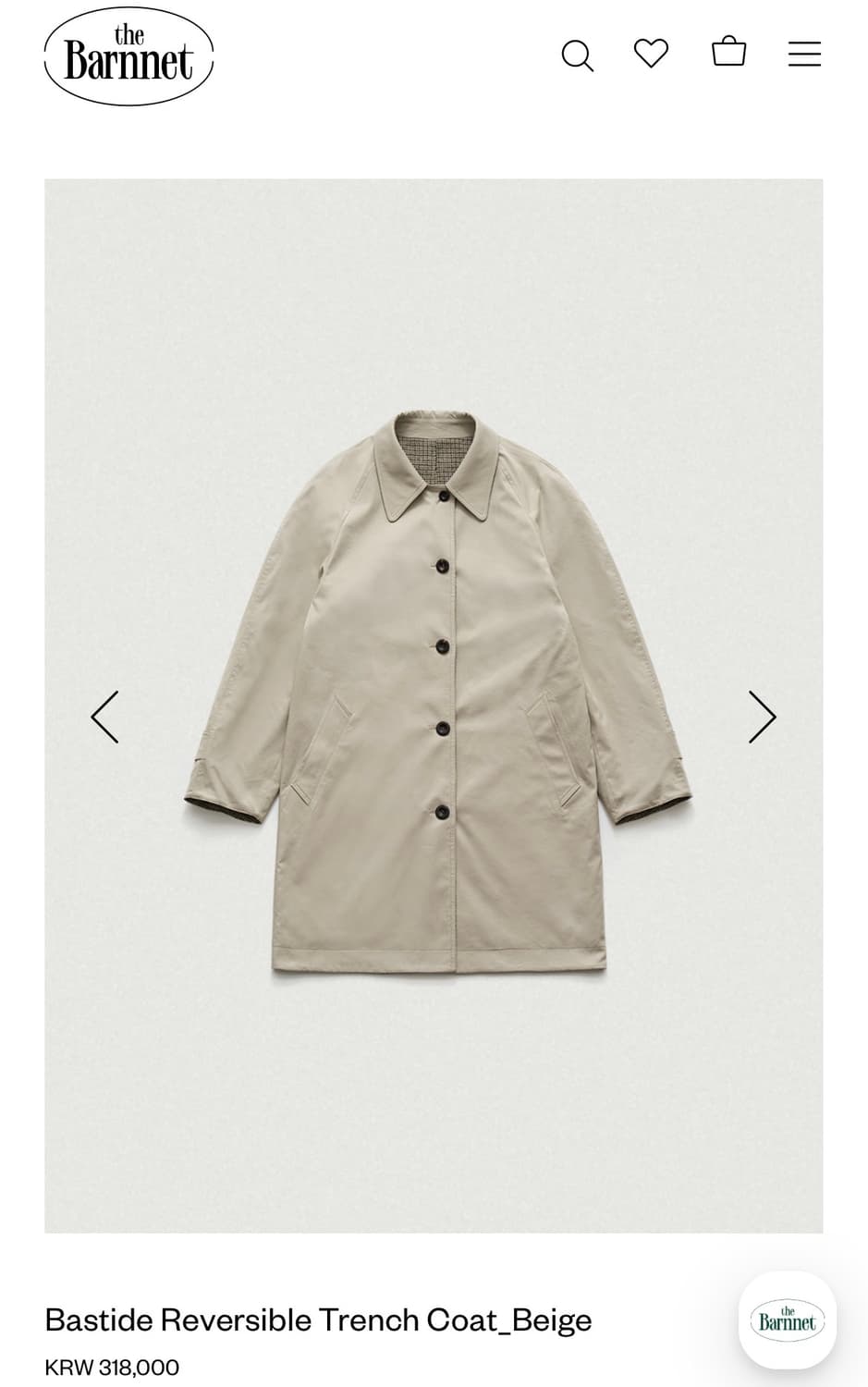The image size is (868, 1387).
Task: Open the hamburger menu
Action: (804, 54)
